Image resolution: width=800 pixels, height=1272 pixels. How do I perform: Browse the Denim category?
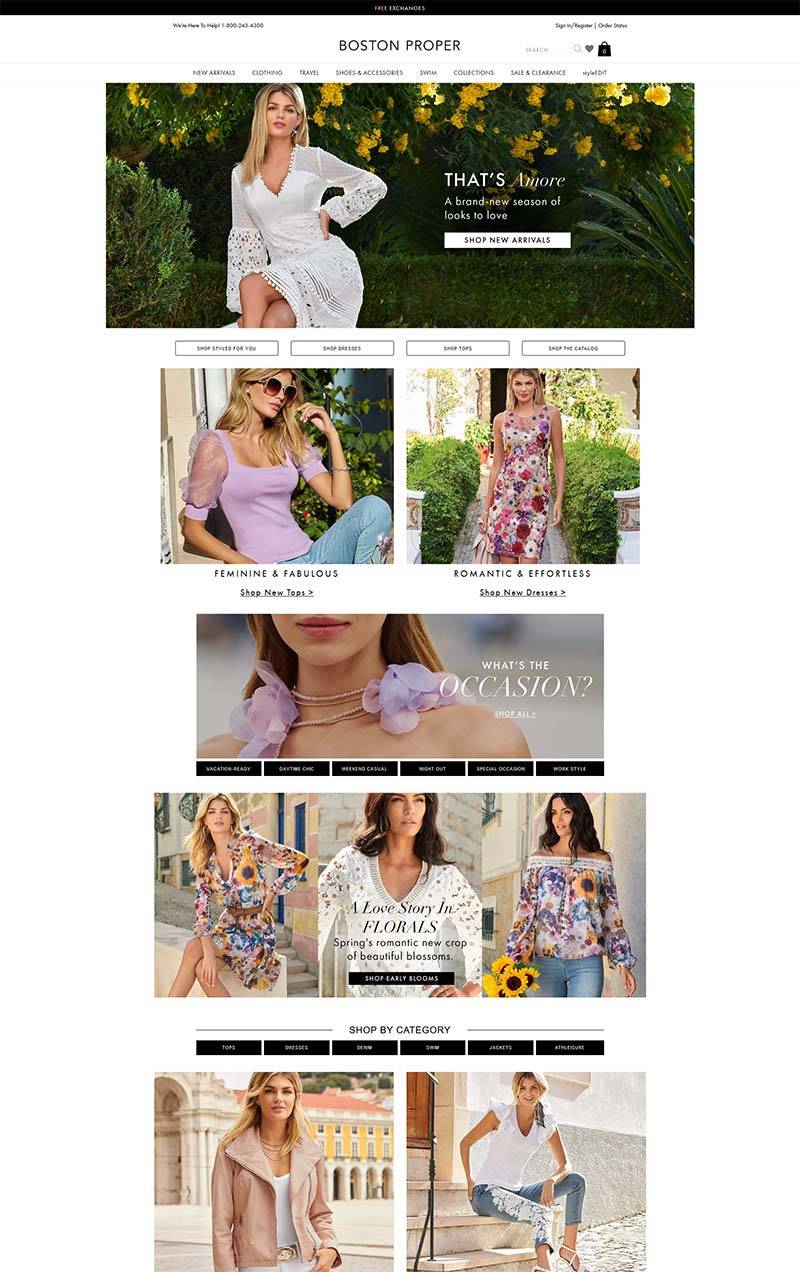365,1048
